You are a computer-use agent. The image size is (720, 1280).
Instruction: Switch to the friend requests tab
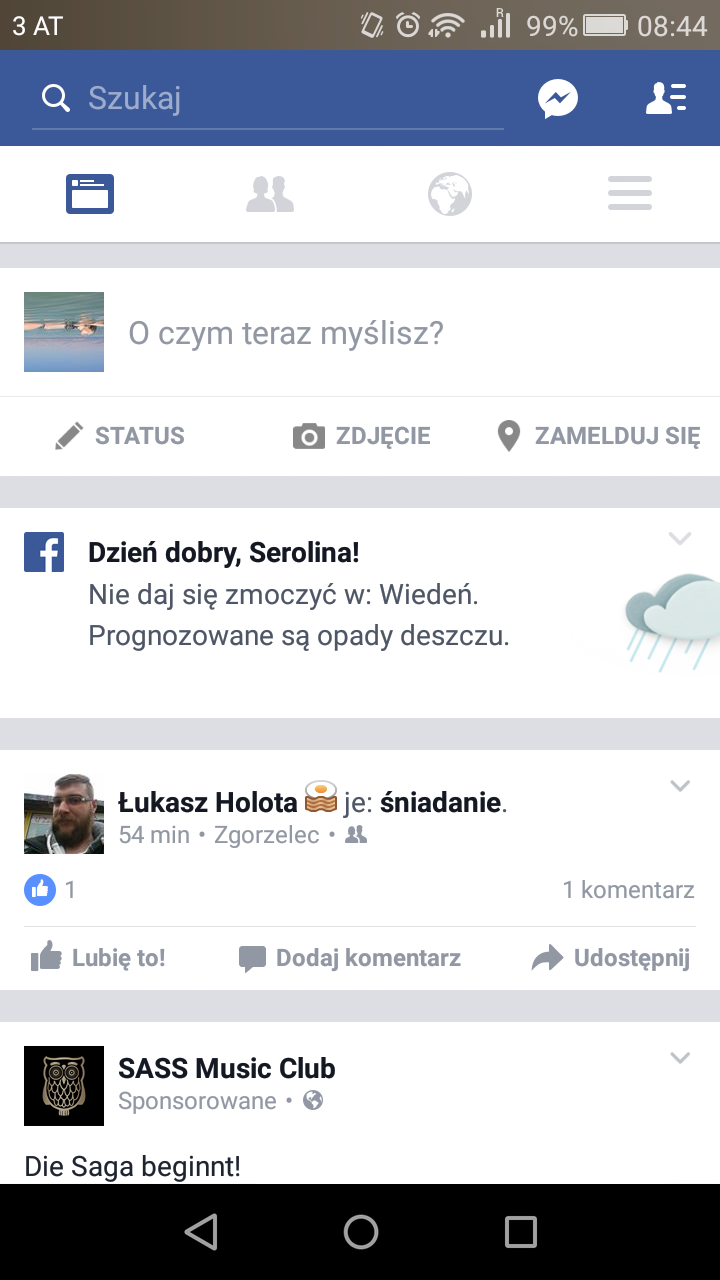pyautogui.click(x=270, y=194)
